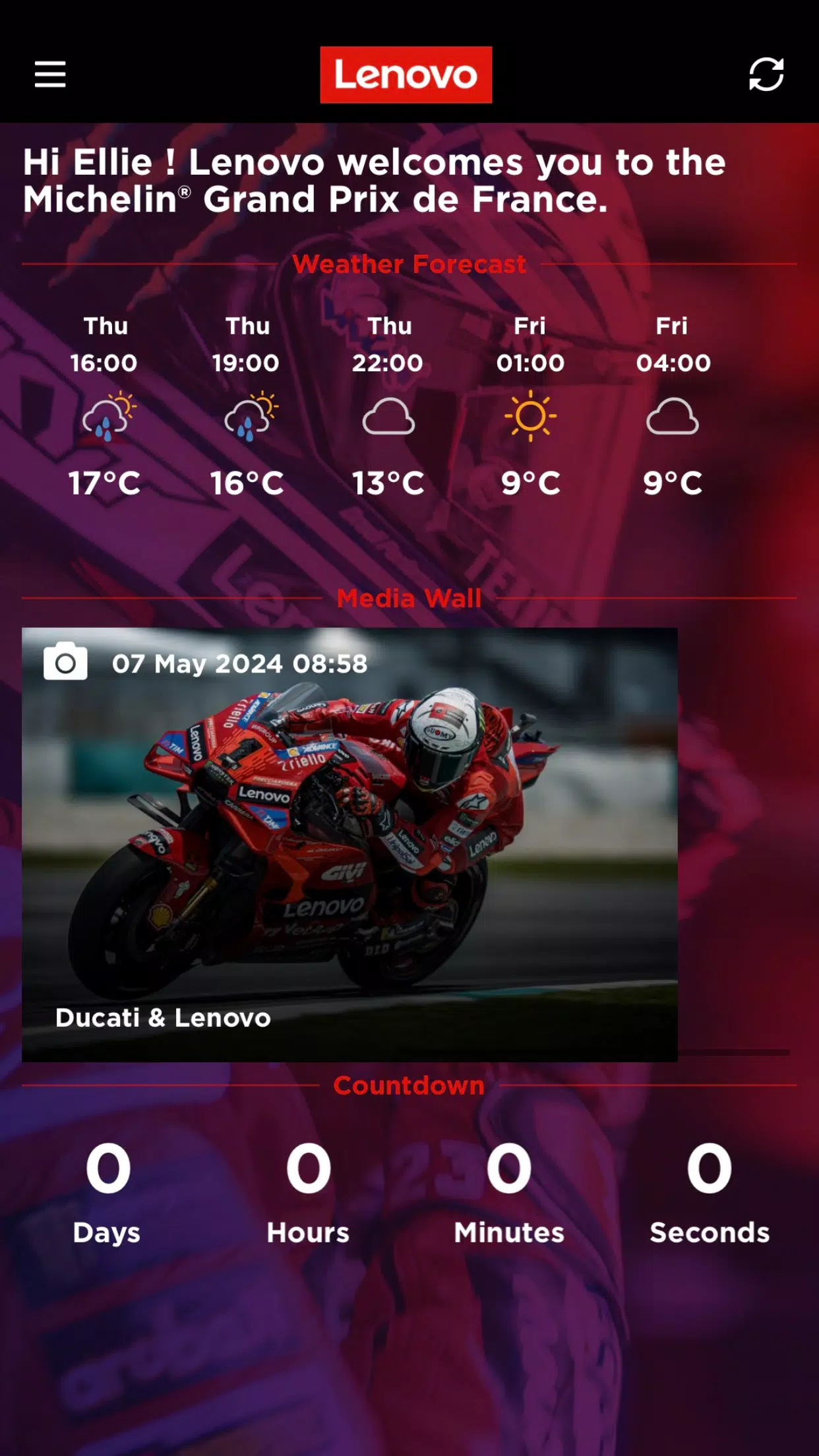The height and width of the screenshot is (1456, 819).
Task: Open the Ducati & Lenovo media card
Action: [x=349, y=844]
